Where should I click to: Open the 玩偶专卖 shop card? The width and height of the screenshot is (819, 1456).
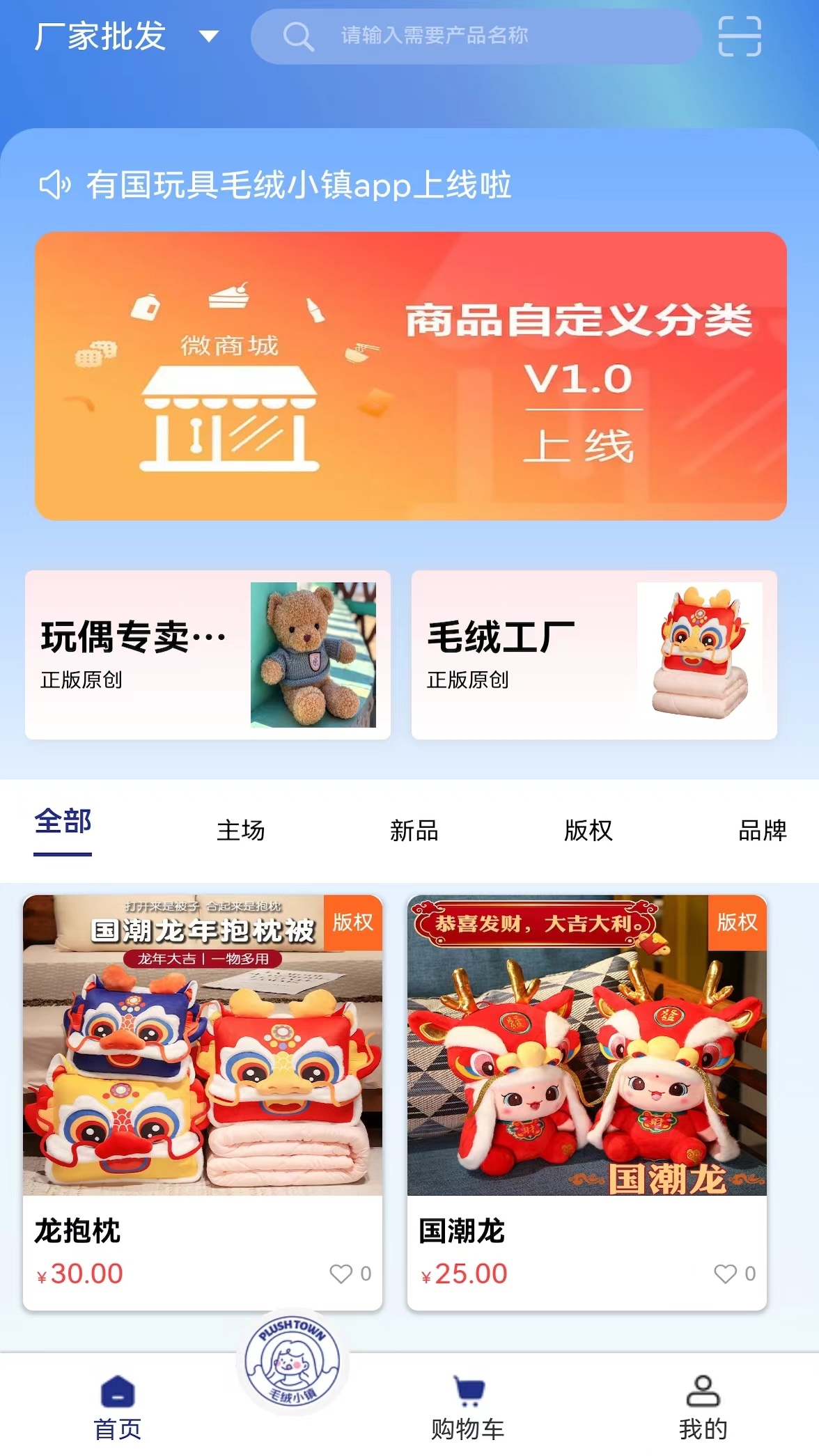[208, 655]
